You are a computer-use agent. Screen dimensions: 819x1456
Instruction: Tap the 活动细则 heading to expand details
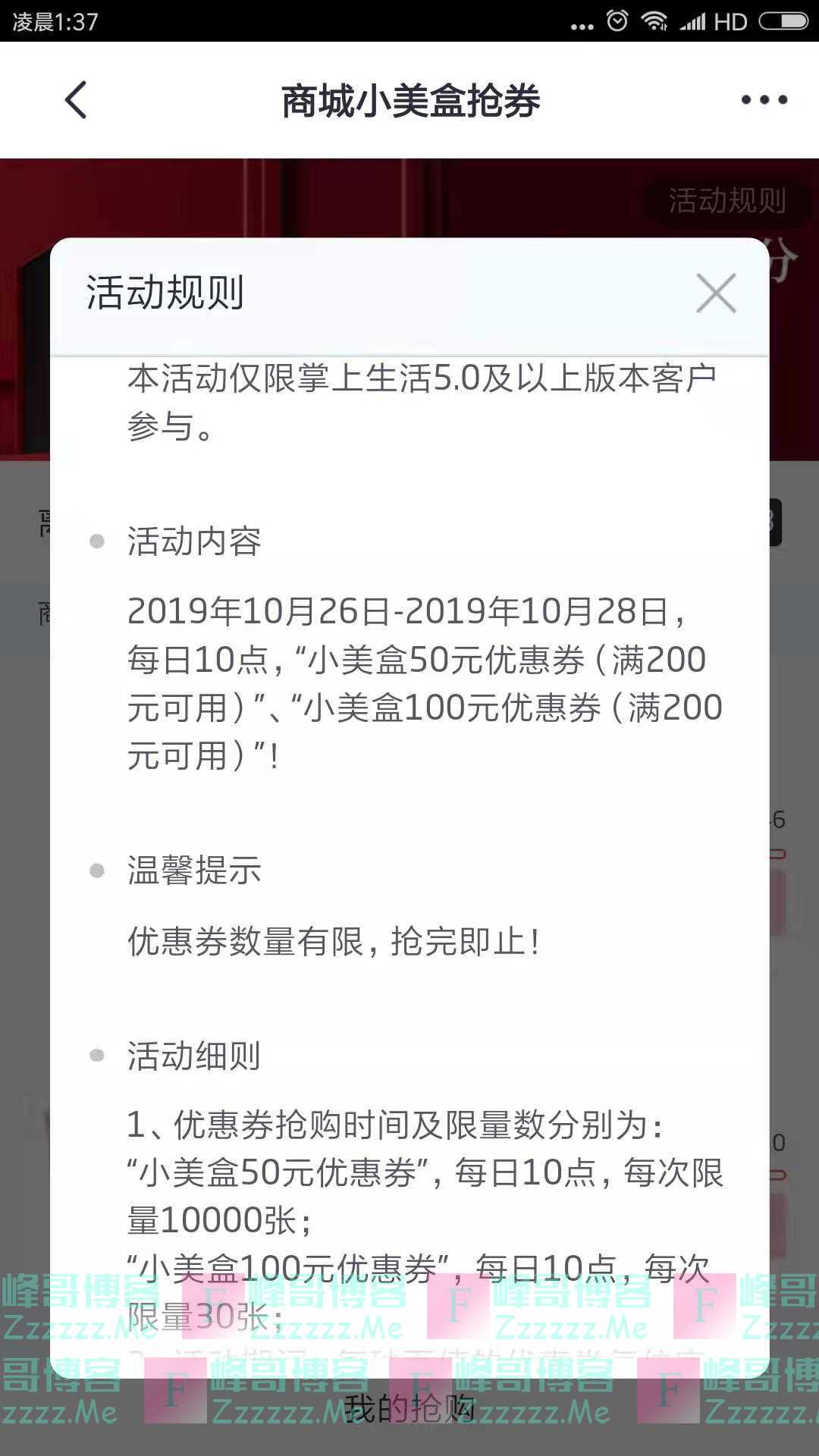point(193,1054)
